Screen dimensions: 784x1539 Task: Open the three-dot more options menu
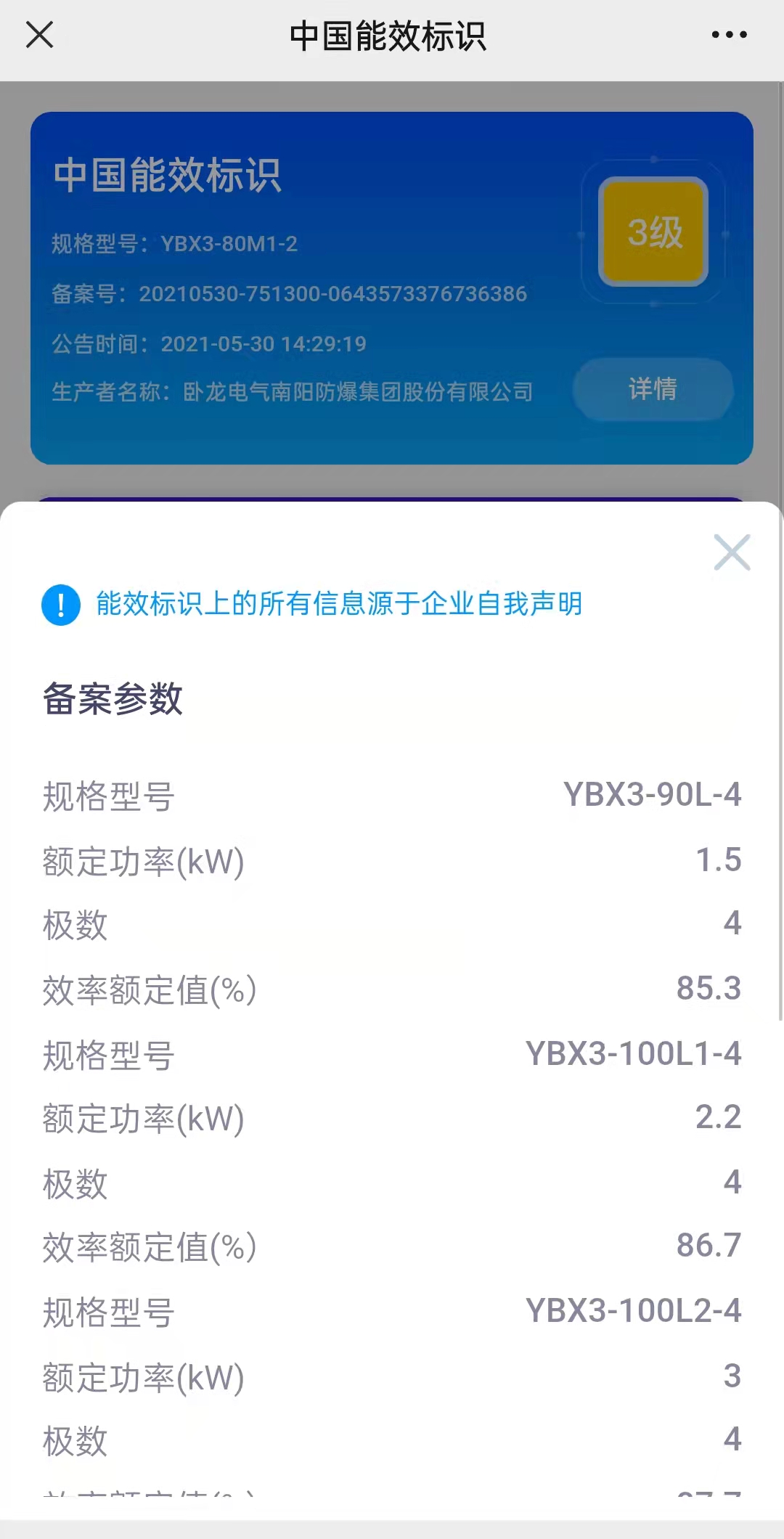coord(729,34)
